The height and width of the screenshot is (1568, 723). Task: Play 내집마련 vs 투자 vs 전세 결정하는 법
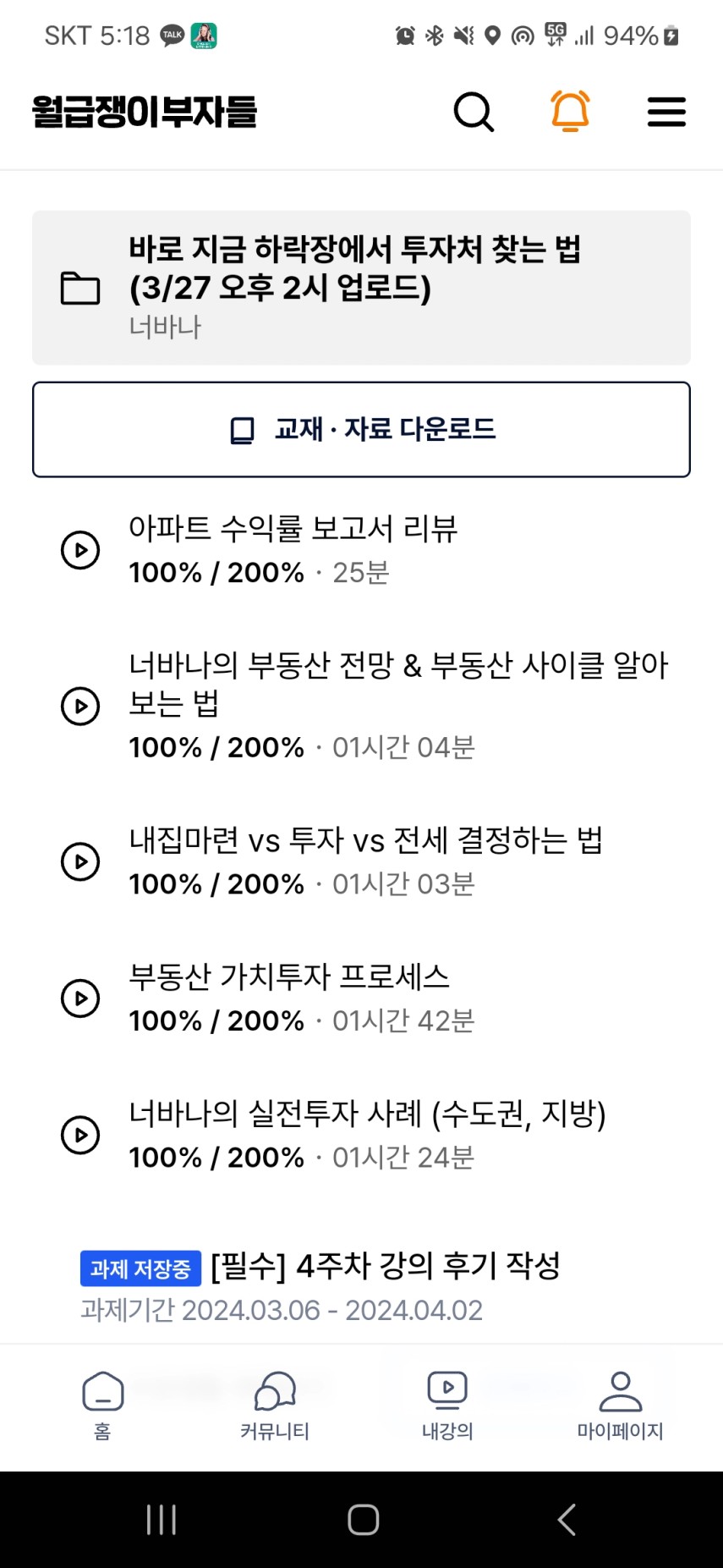pyautogui.click(x=361, y=861)
